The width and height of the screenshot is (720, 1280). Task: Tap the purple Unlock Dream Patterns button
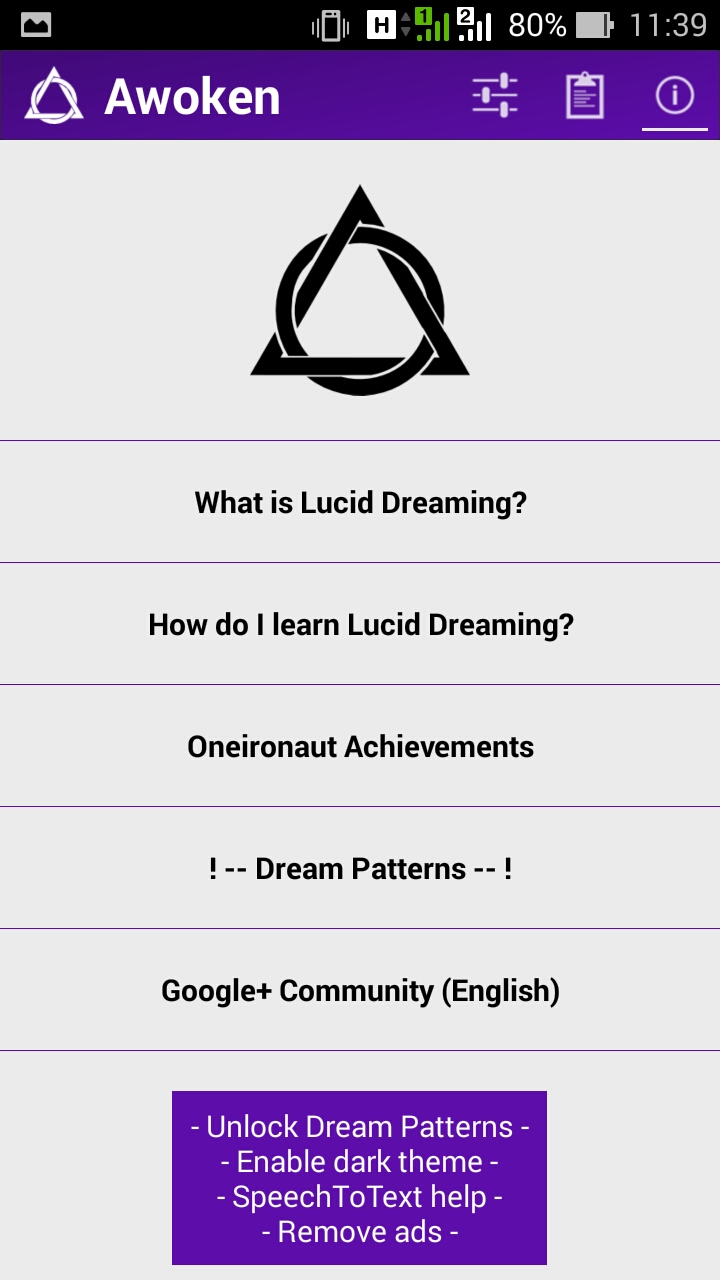[x=359, y=1178]
